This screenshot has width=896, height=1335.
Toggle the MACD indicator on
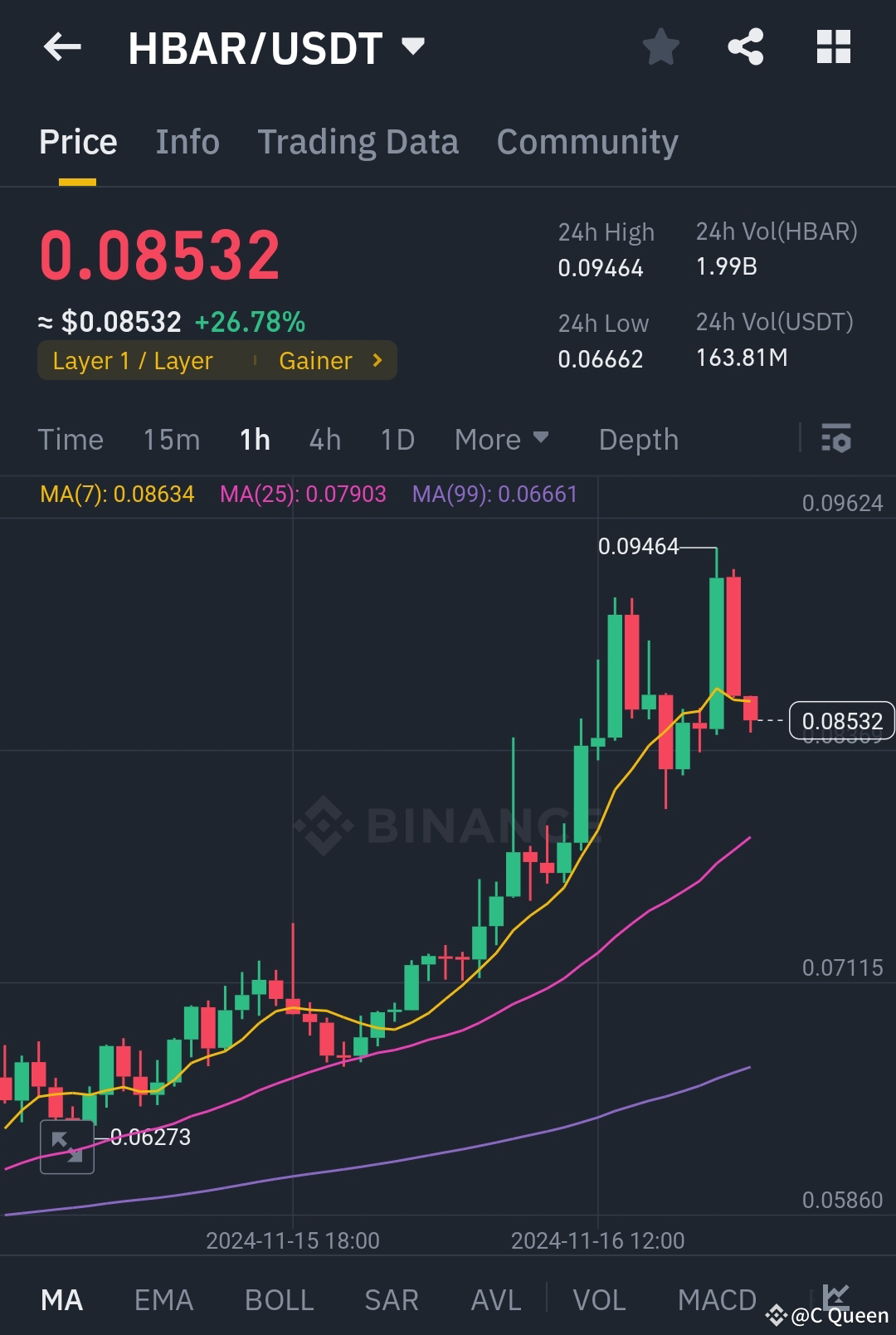click(x=716, y=1299)
